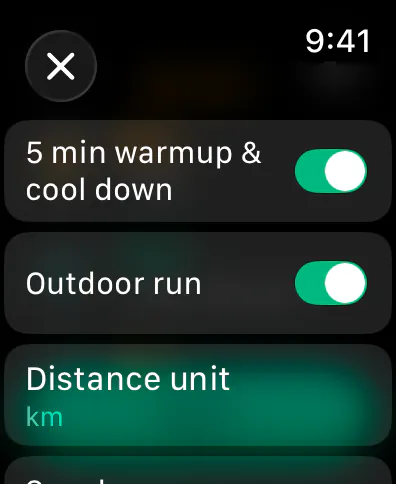Screen dimensions: 396x484
Task: Turn off 5 min warmup & cool down
Action: click(x=331, y=171)
